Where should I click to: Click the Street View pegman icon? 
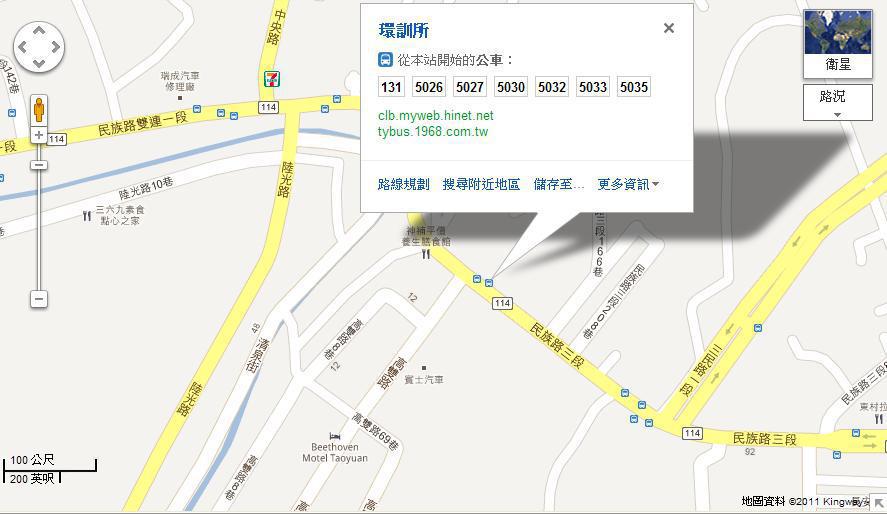click(39, 109)
